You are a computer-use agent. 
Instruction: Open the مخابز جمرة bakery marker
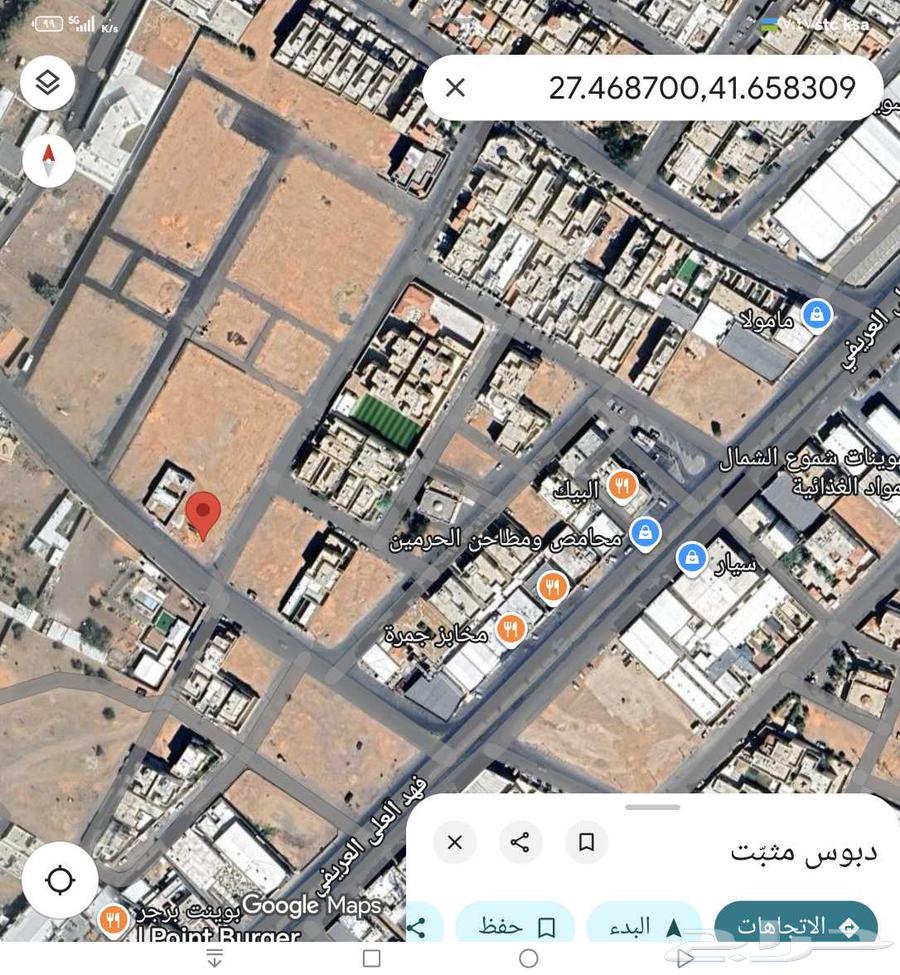click(x=511, y=628)
